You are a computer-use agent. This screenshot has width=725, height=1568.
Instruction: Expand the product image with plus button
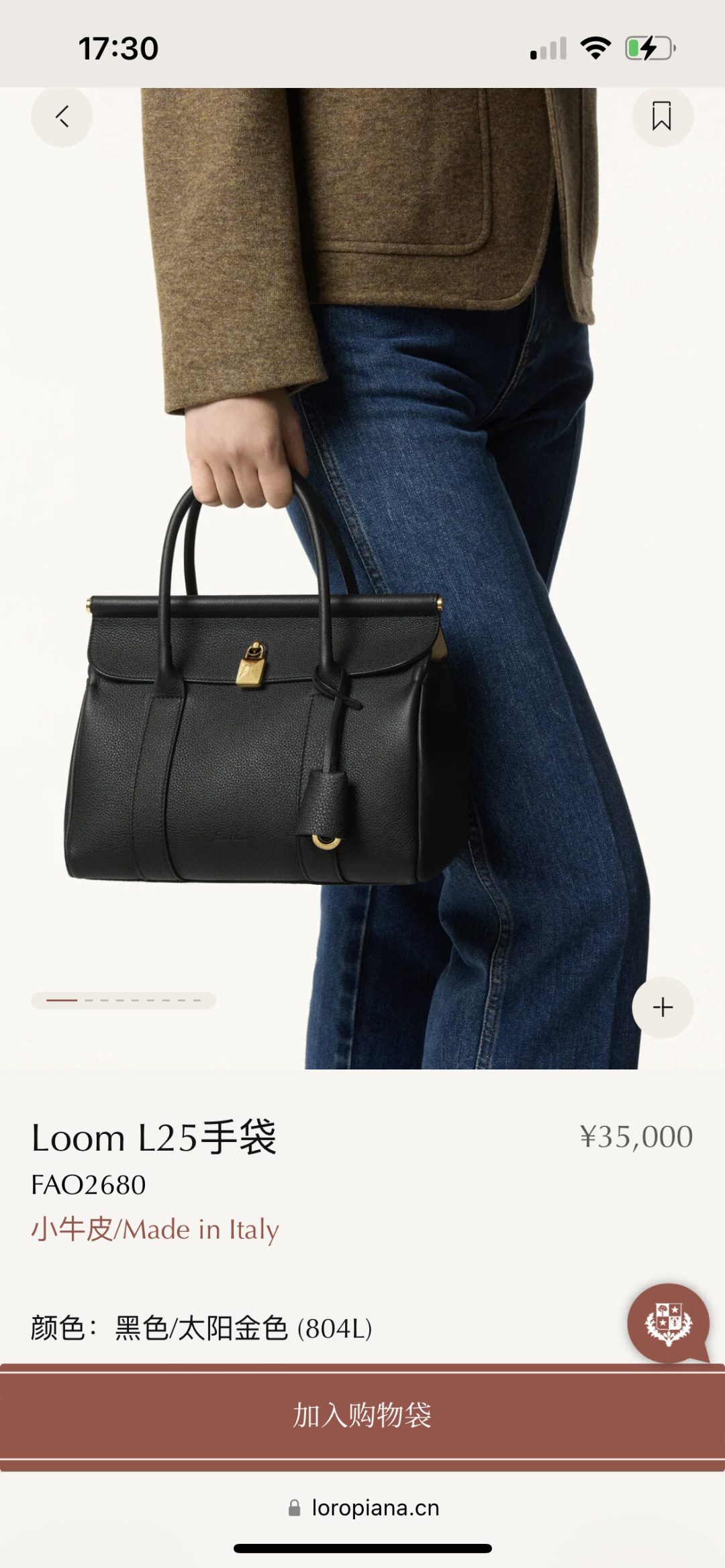(x=663, y=1007)
